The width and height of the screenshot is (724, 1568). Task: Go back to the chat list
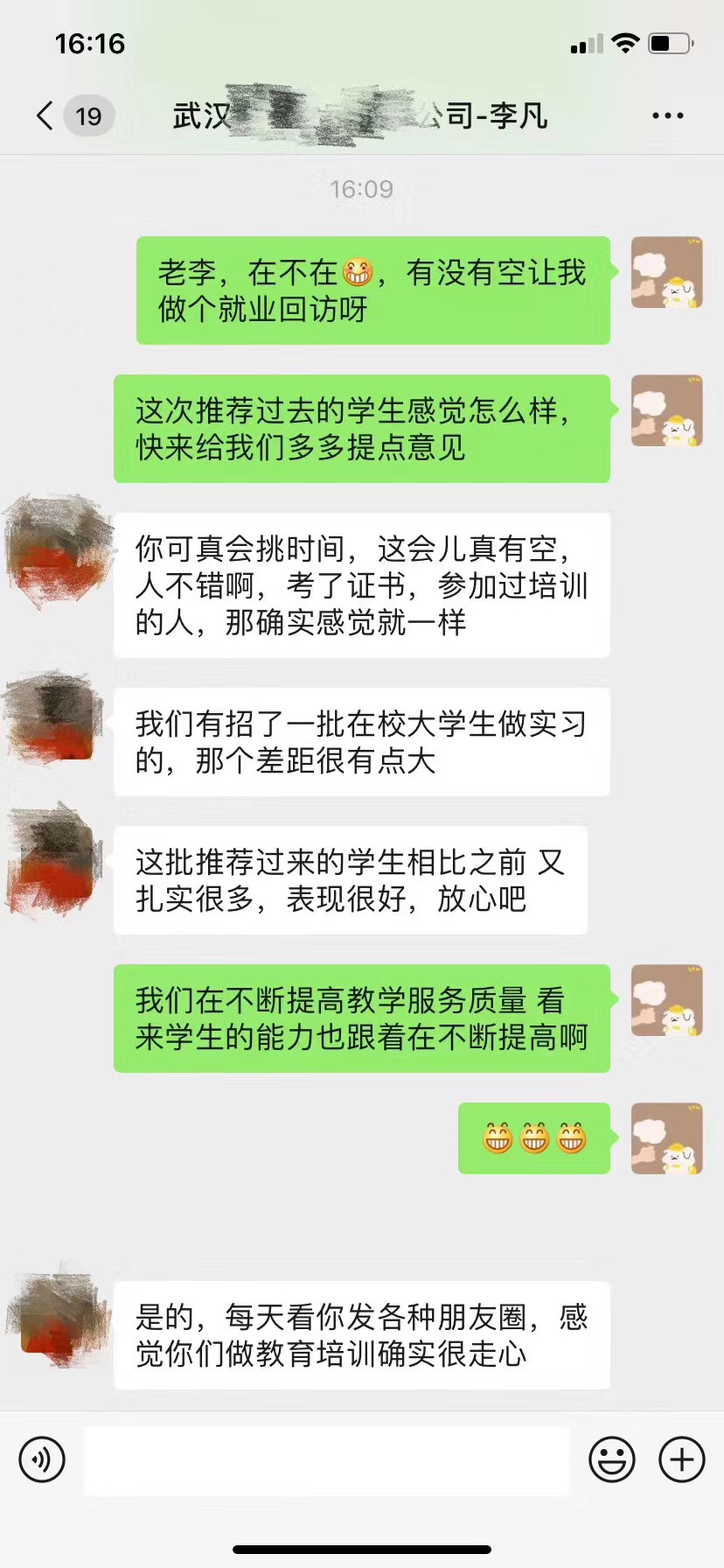pos(45,115)
